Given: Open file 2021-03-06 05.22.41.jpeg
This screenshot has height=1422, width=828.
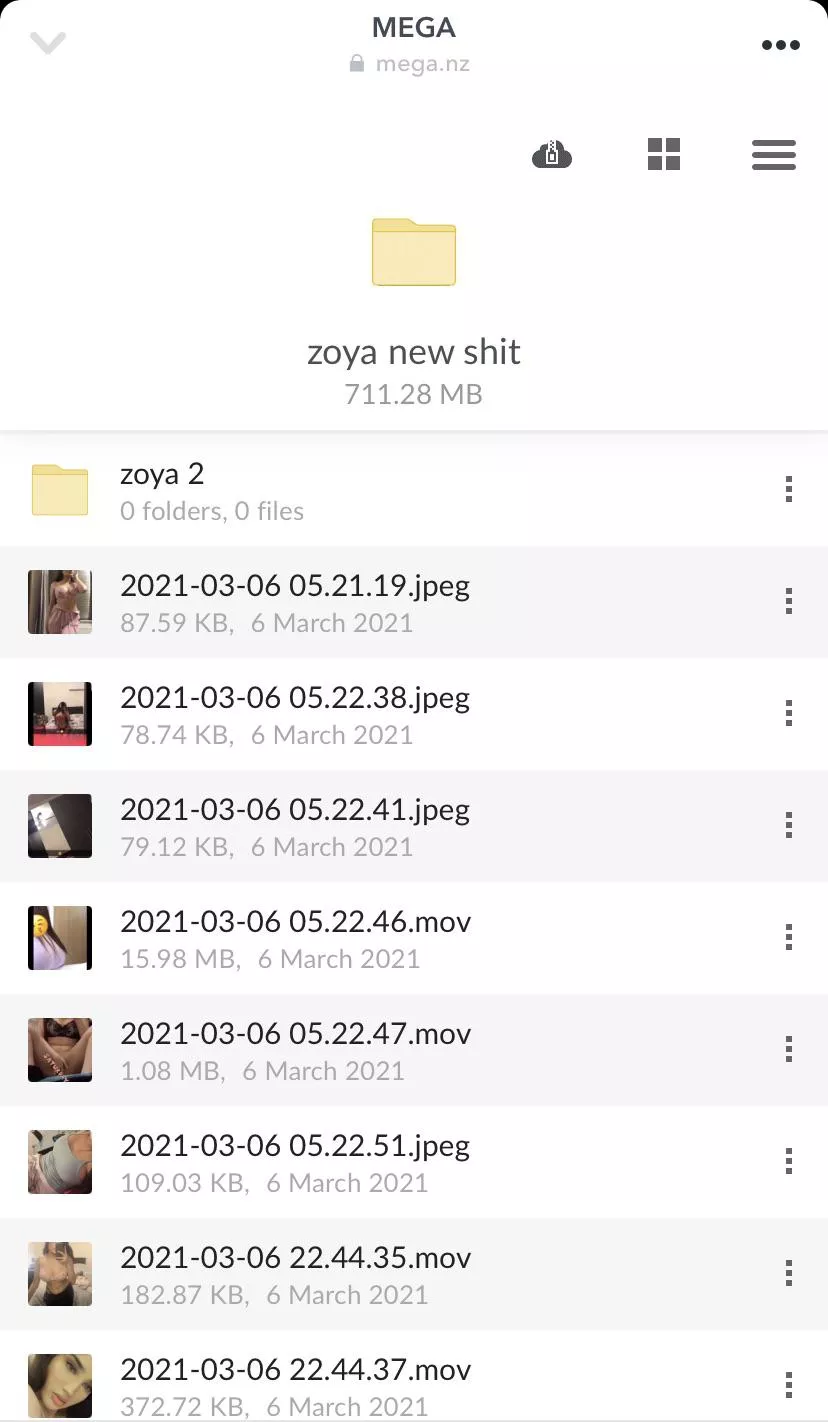Looking at the screenshot, I should (295, 826).
